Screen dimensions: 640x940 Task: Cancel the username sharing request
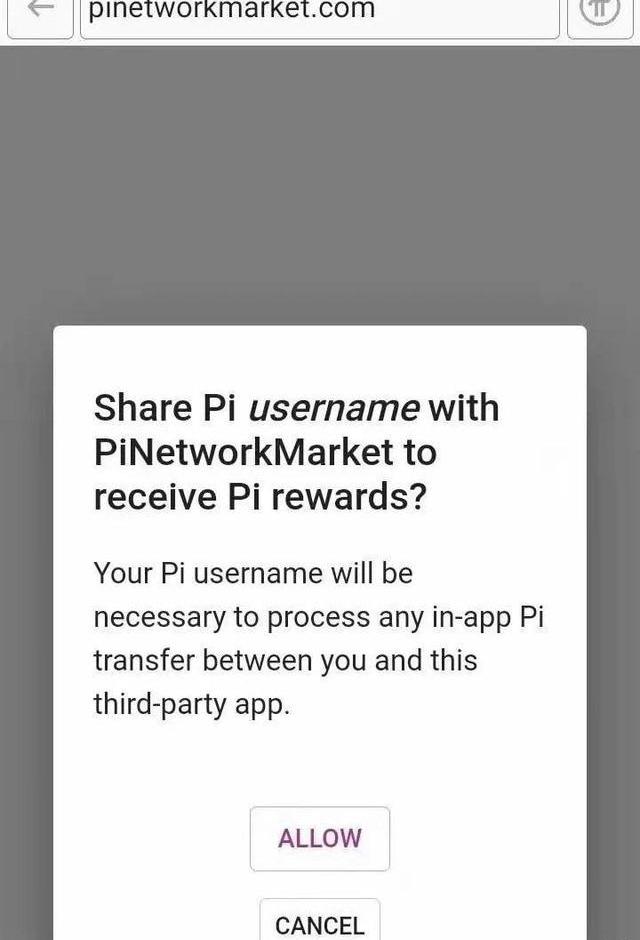[320, 924]
